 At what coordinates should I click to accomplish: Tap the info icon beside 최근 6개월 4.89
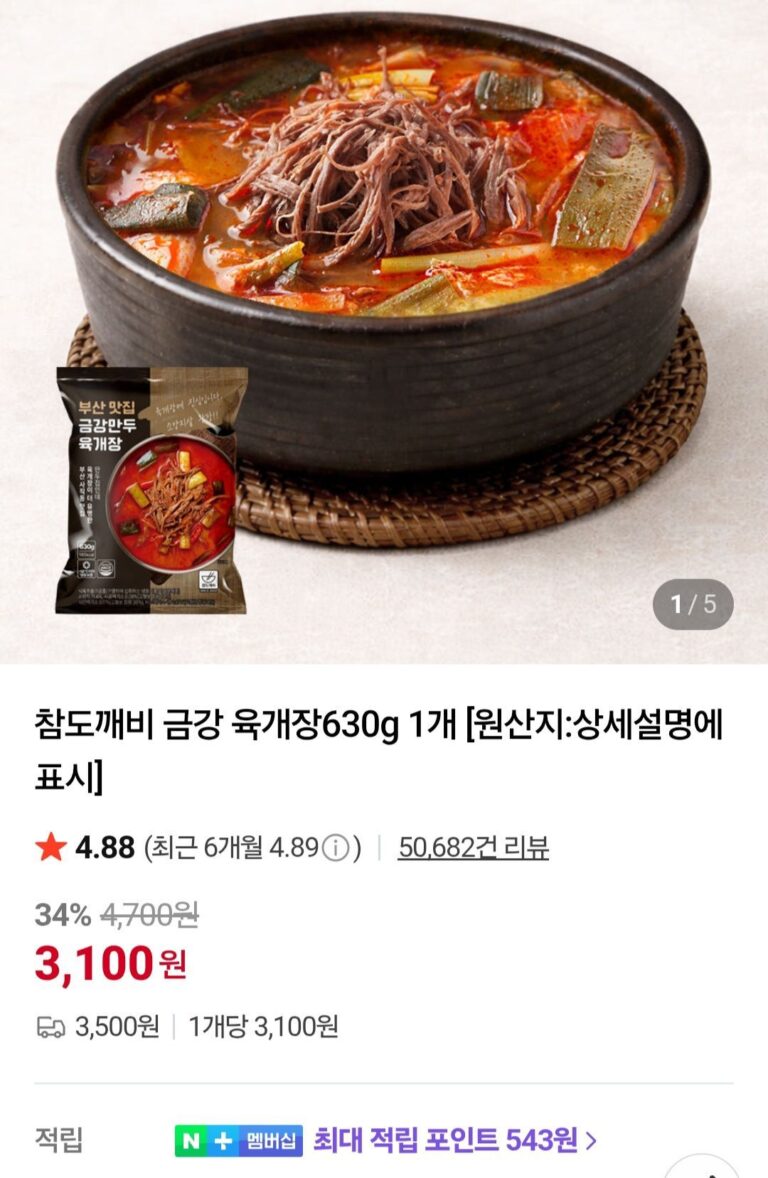click(336, 849)
